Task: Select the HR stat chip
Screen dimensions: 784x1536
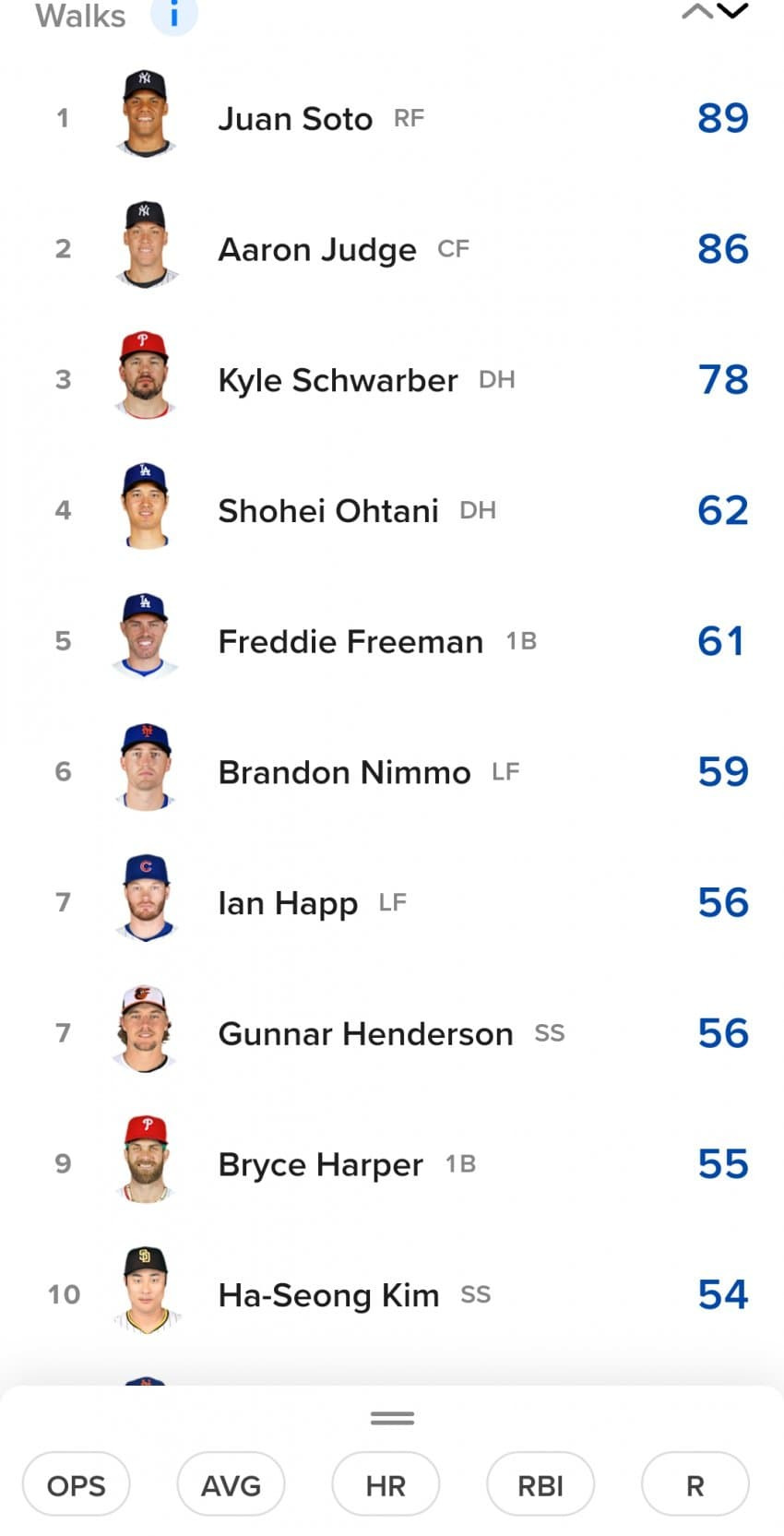Action: point(386,1485)
